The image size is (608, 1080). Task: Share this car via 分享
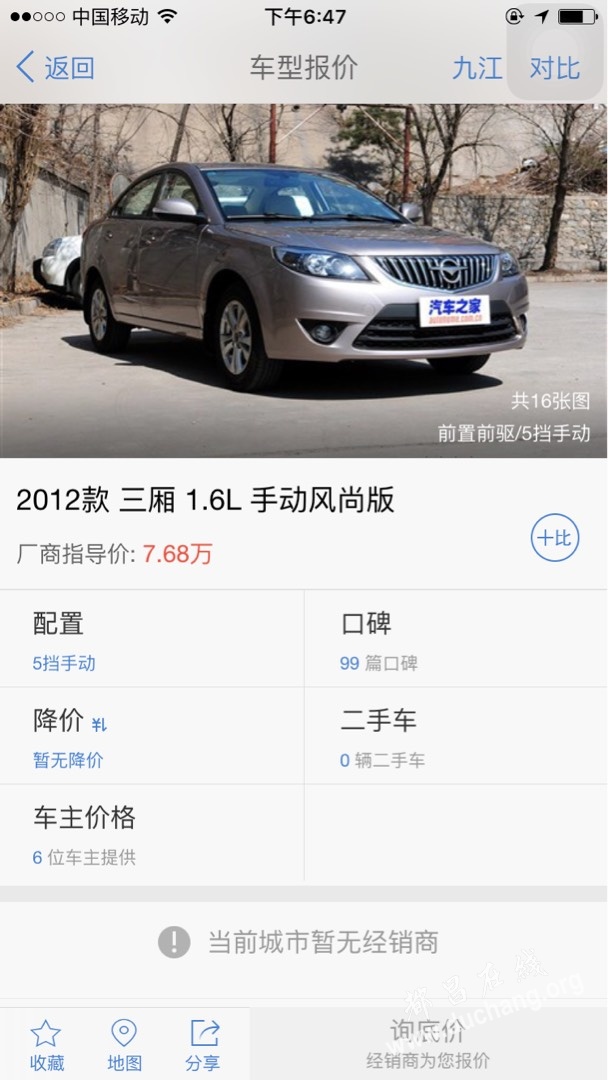pyautogui.click(x=203, y=1044)
